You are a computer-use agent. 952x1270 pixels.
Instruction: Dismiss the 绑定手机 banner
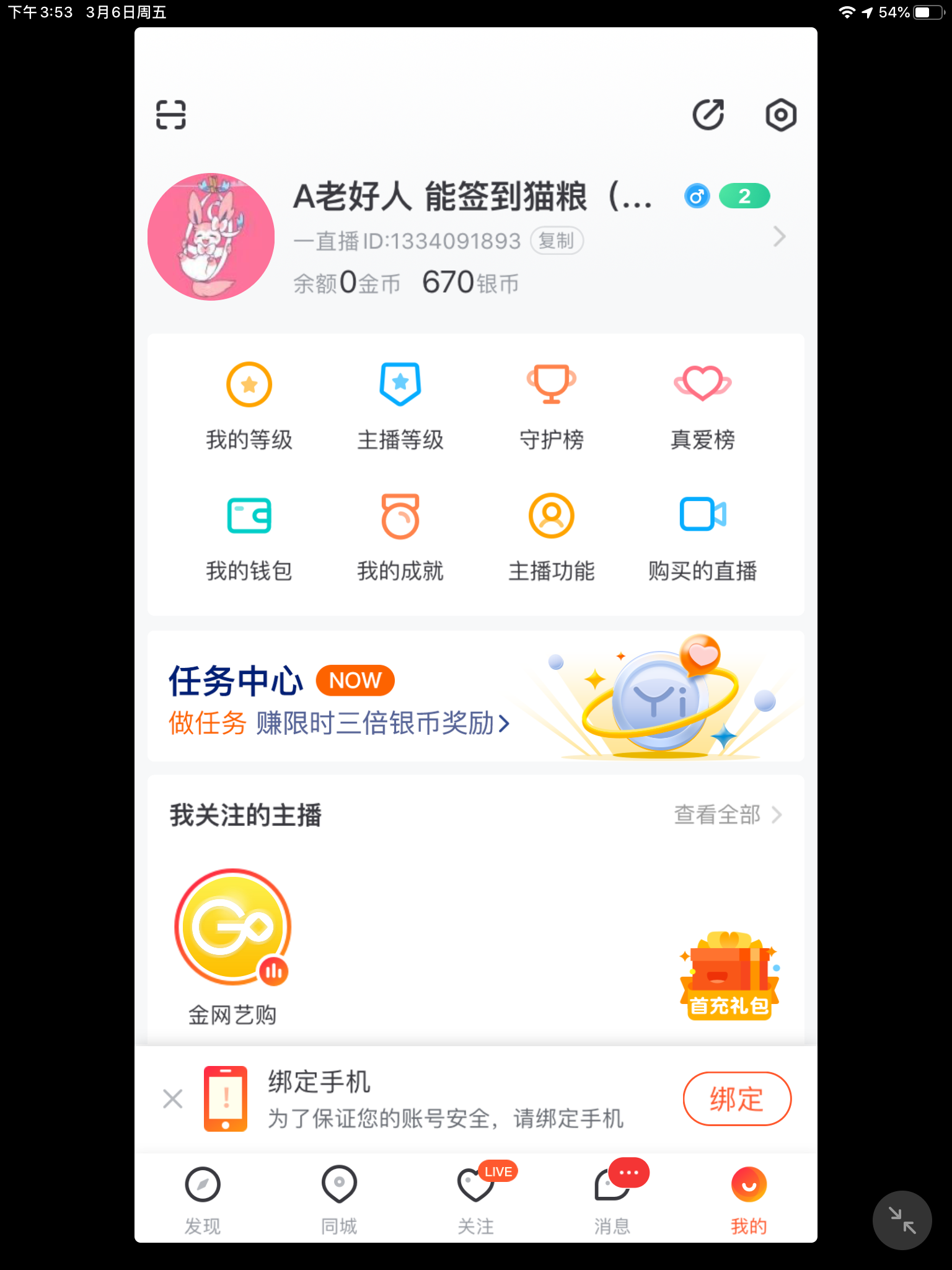pyautogui.click(x=172, y=1099)
